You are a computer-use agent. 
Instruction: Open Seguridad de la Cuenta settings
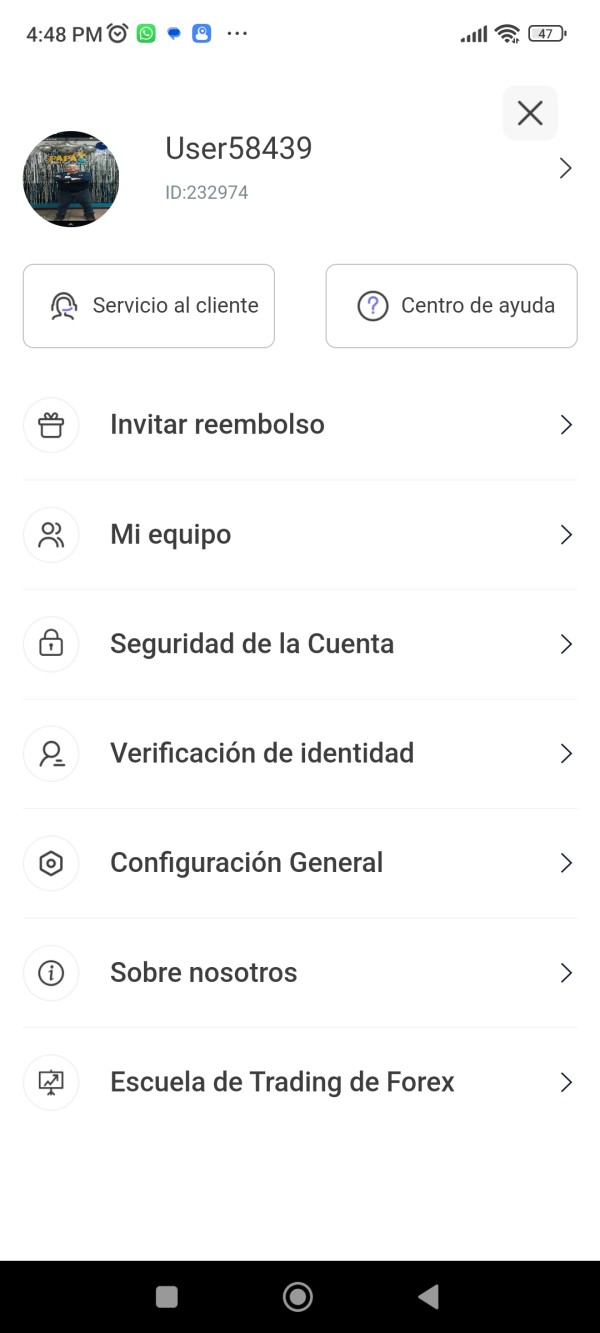tap(300, 644)
